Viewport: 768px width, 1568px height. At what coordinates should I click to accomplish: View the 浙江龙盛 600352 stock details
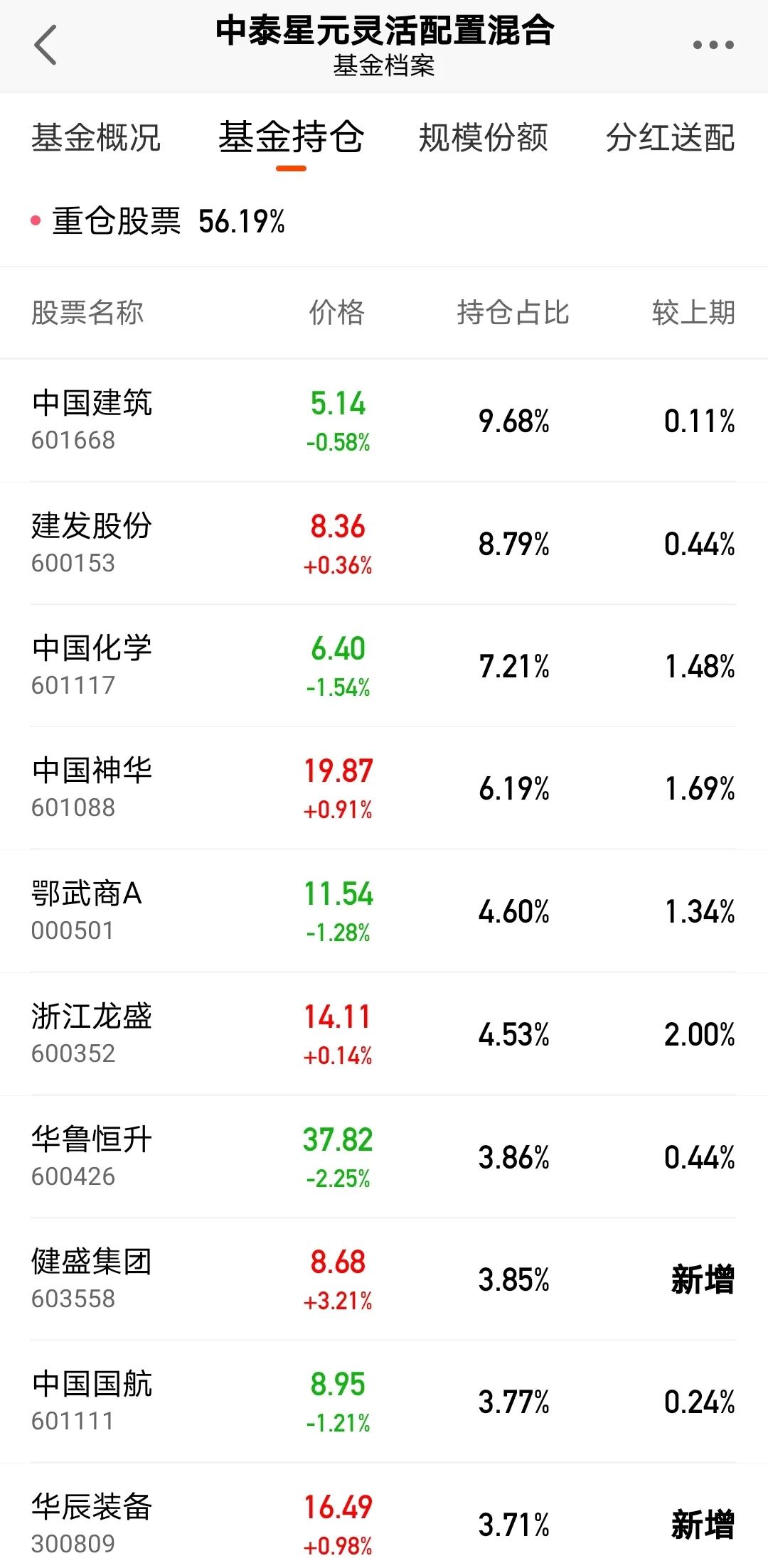click(x=384, y=1034)
